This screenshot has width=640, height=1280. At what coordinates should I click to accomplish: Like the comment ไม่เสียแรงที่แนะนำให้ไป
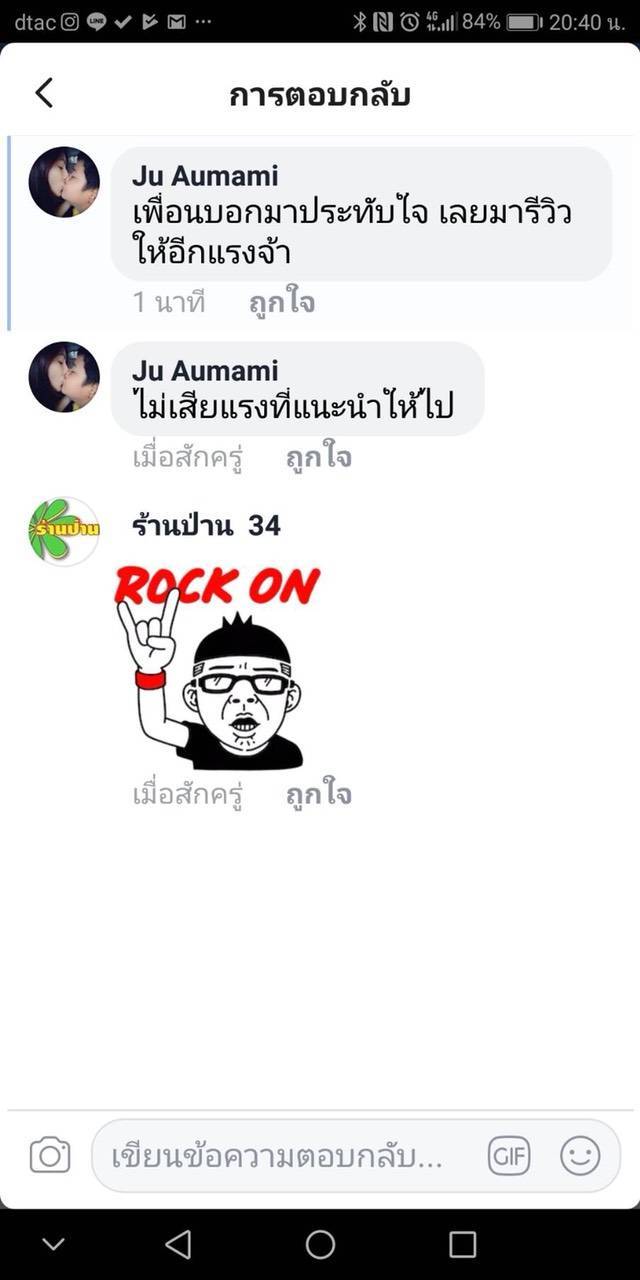(318, 458)
